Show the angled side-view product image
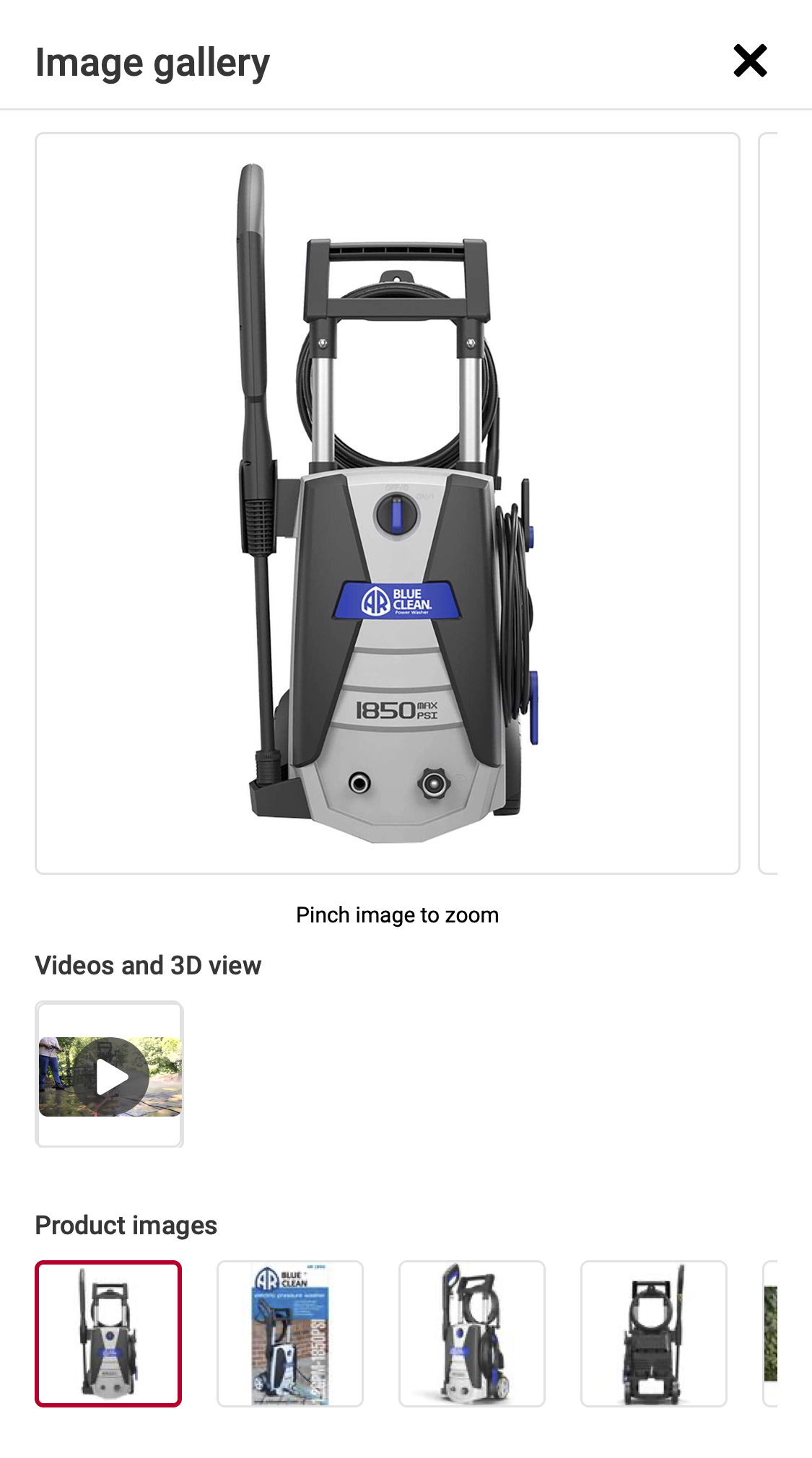 pyautogui.click(x=472, y=1333)
